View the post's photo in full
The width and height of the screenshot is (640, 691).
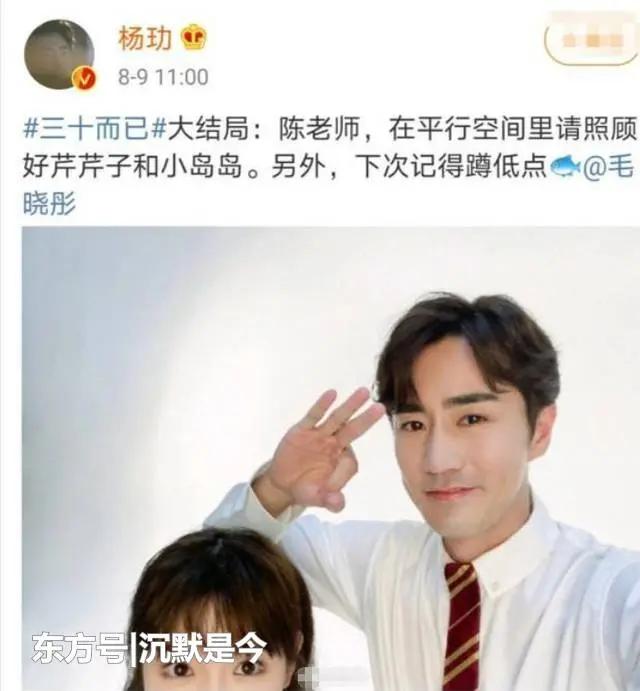coord(330,460)
